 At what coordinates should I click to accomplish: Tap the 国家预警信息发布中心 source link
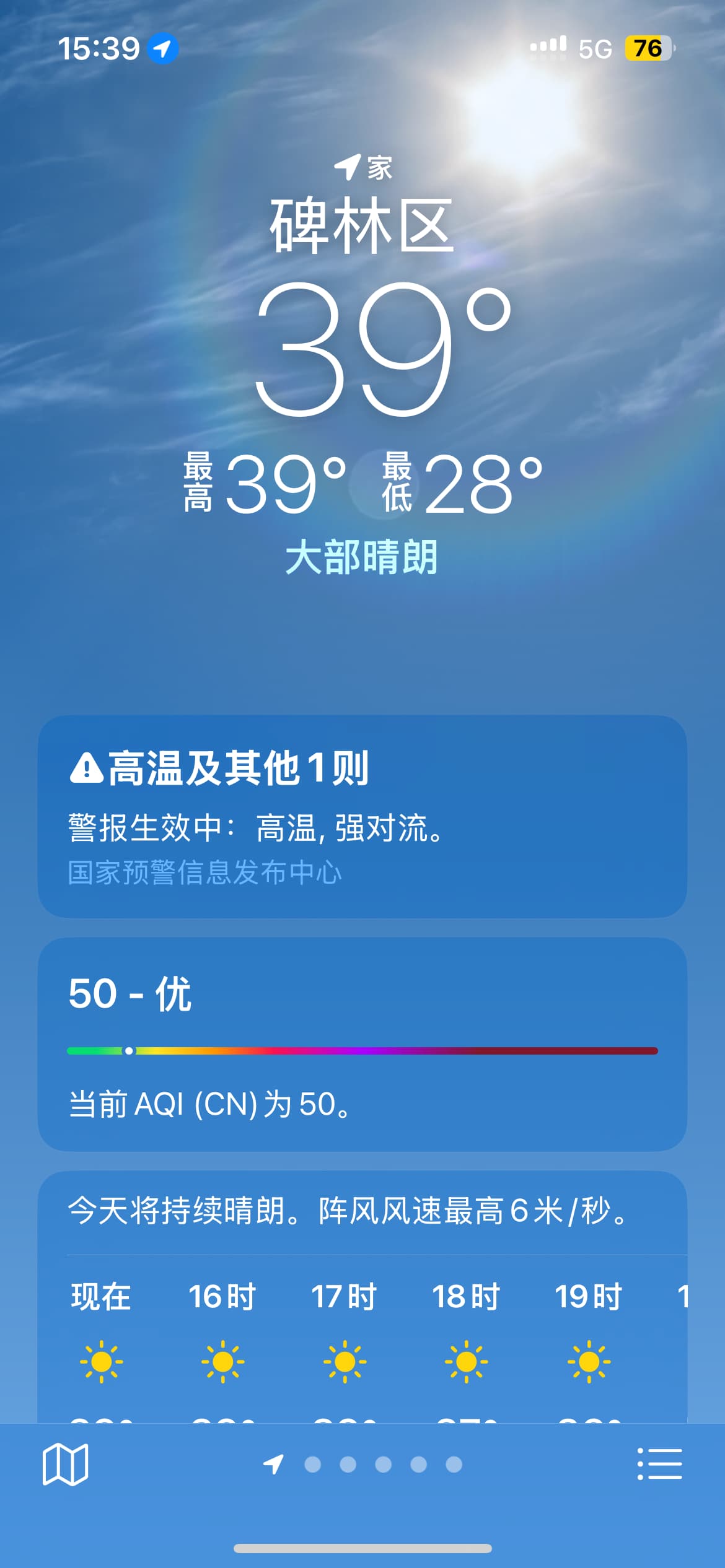205,873
